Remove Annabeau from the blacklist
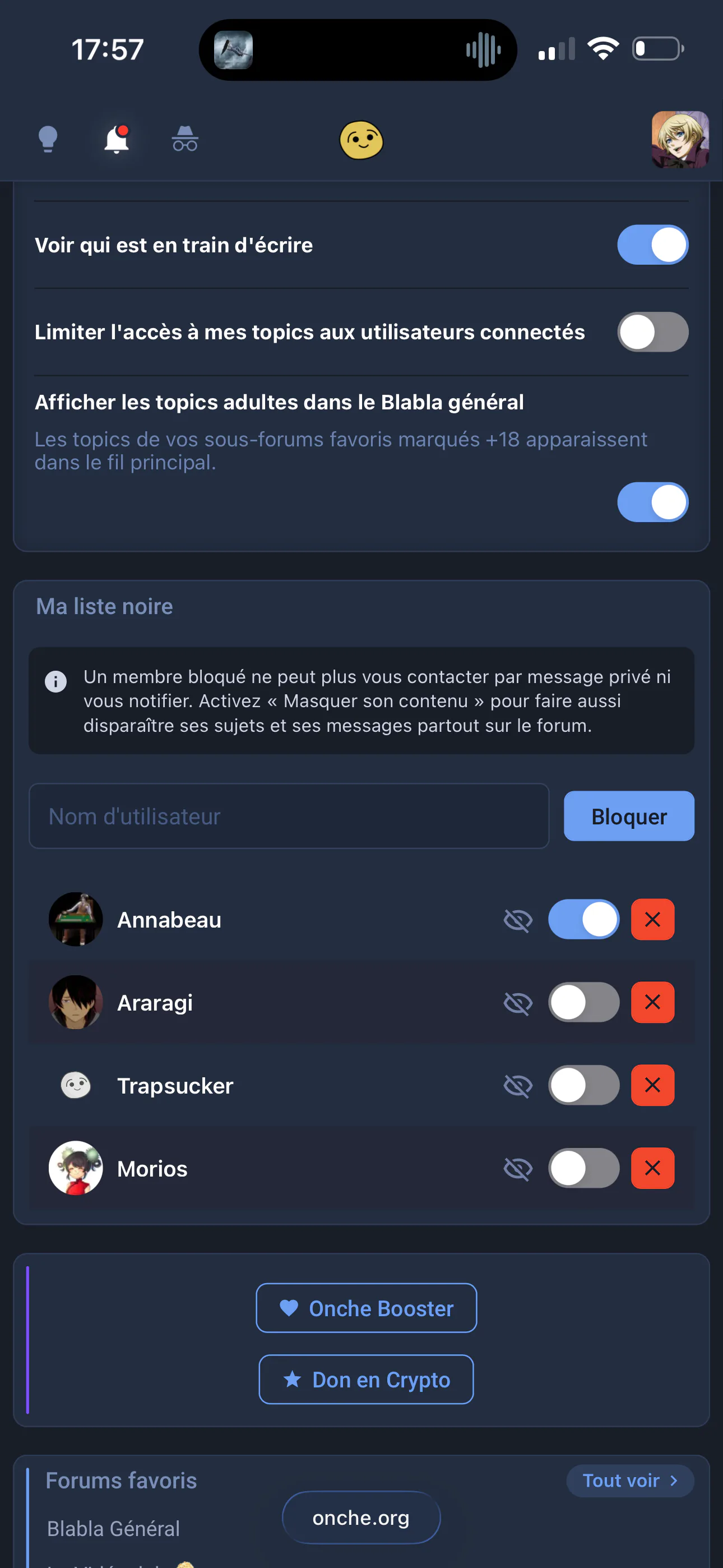Screen dimensions: 723x1568 pyautogui.click(x=652, y=919)
